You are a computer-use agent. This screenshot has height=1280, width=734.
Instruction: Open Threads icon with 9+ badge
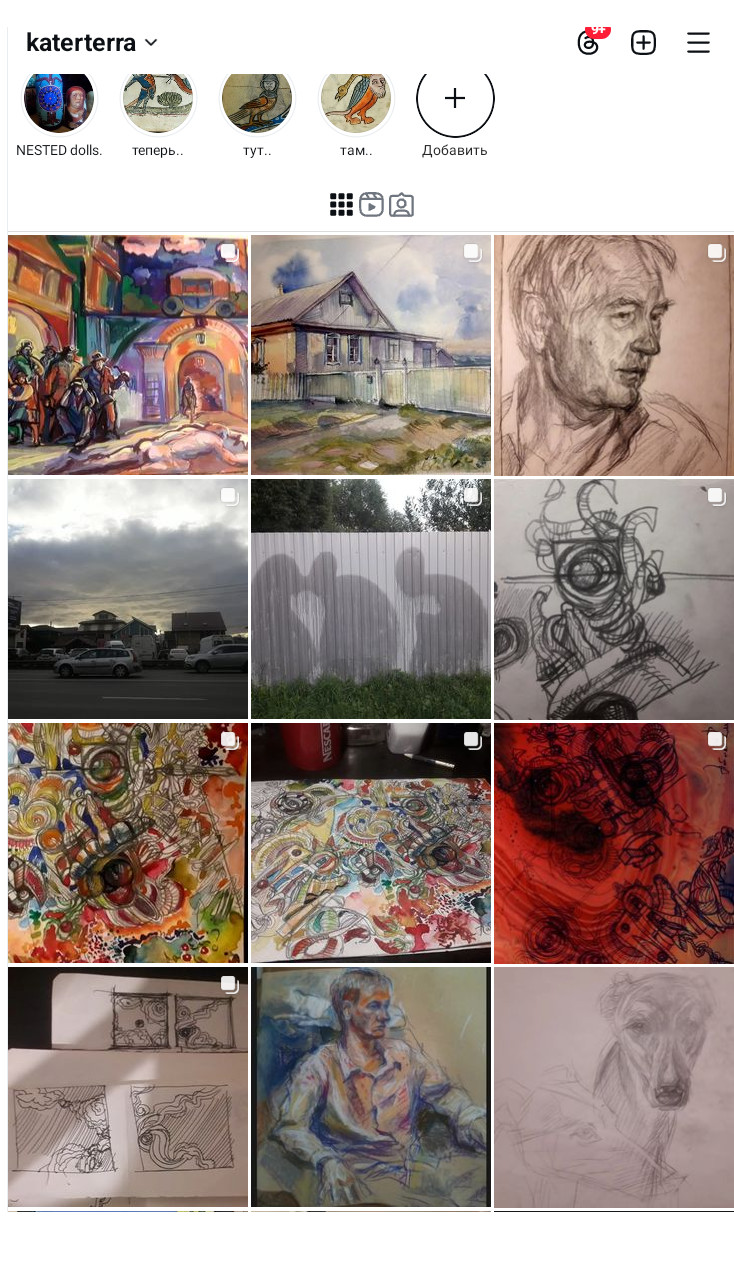(588, 43)
